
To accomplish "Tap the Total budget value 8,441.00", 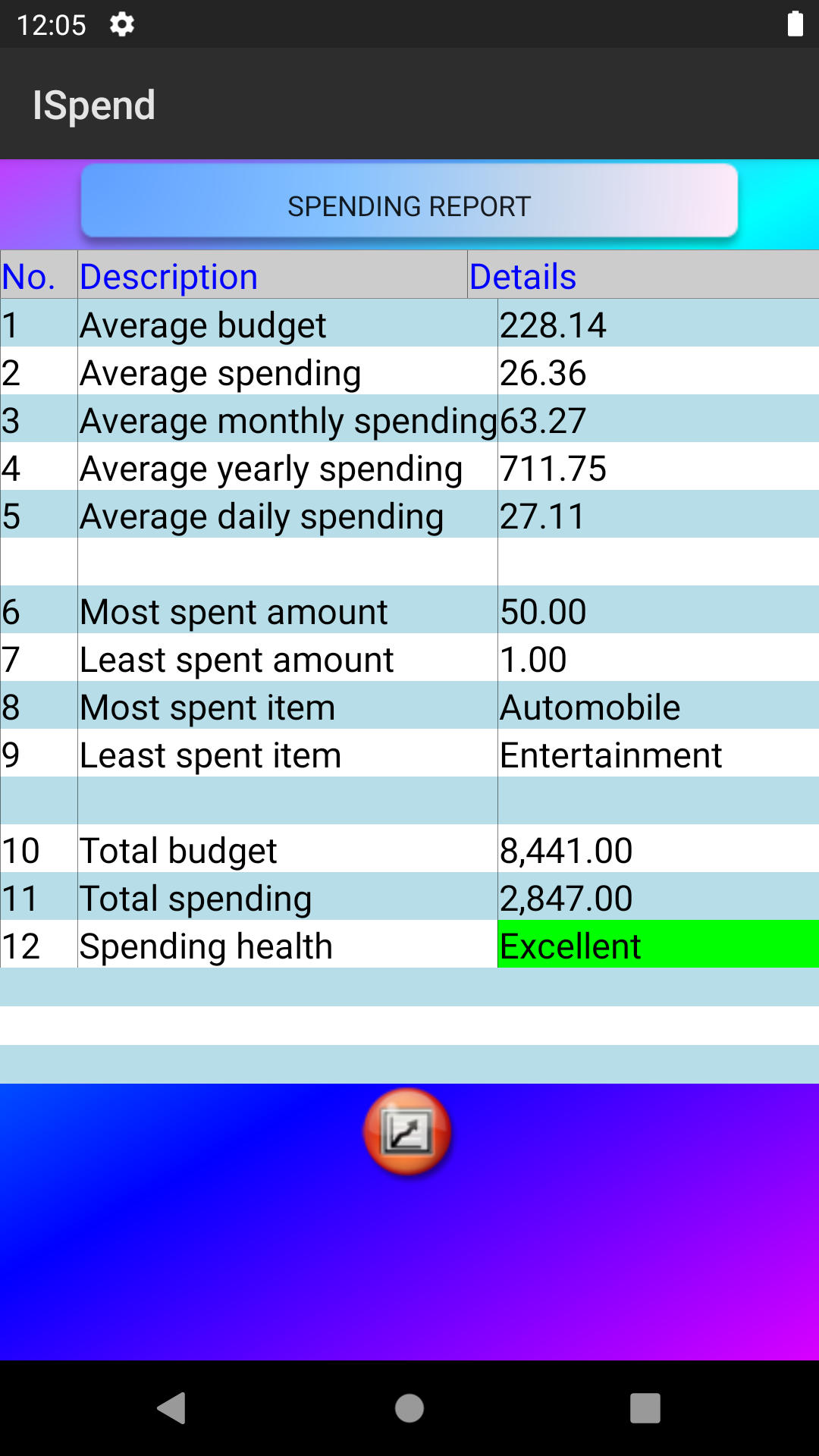I will coord(564,850).
